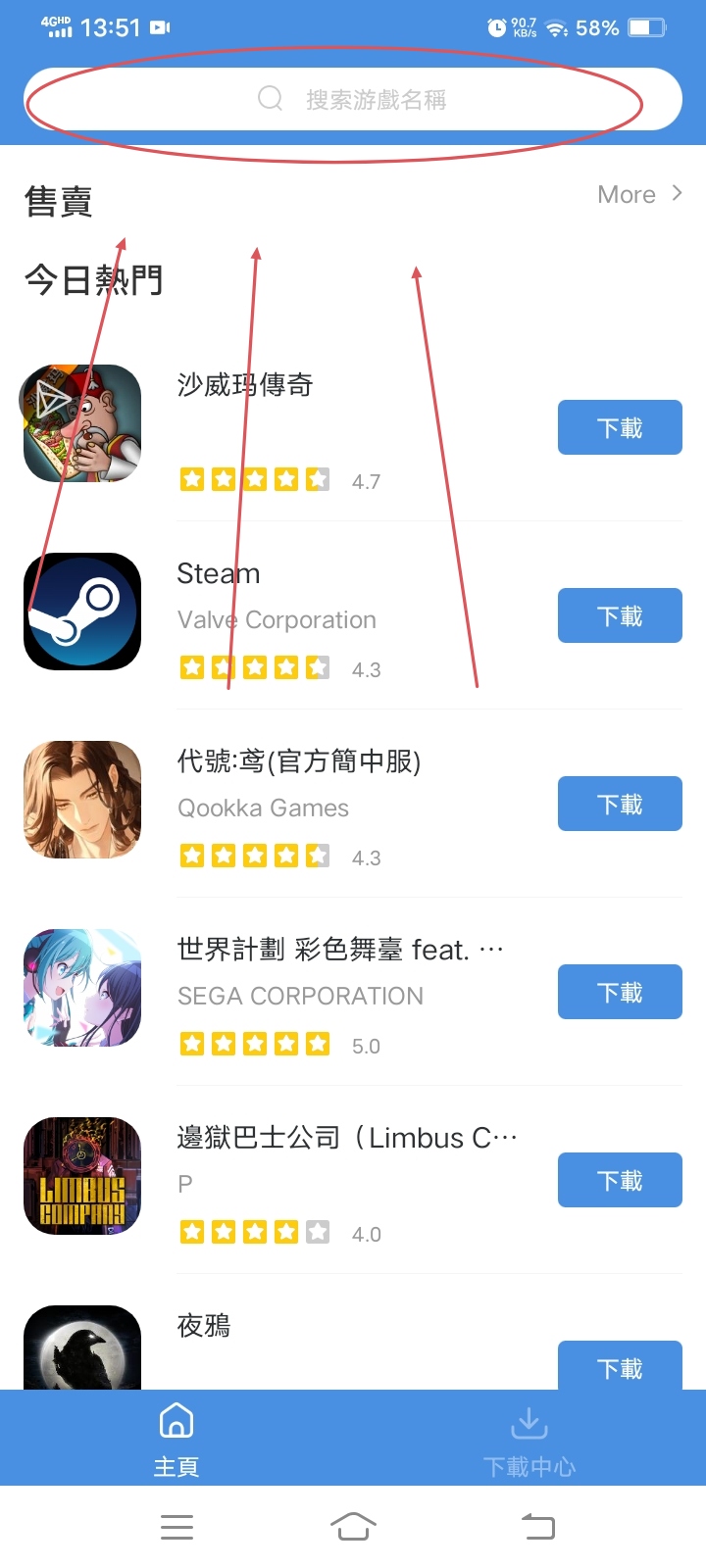706x1568 pixels.
Task: Open More next to 售賣
Action: [x=639, y=194]
